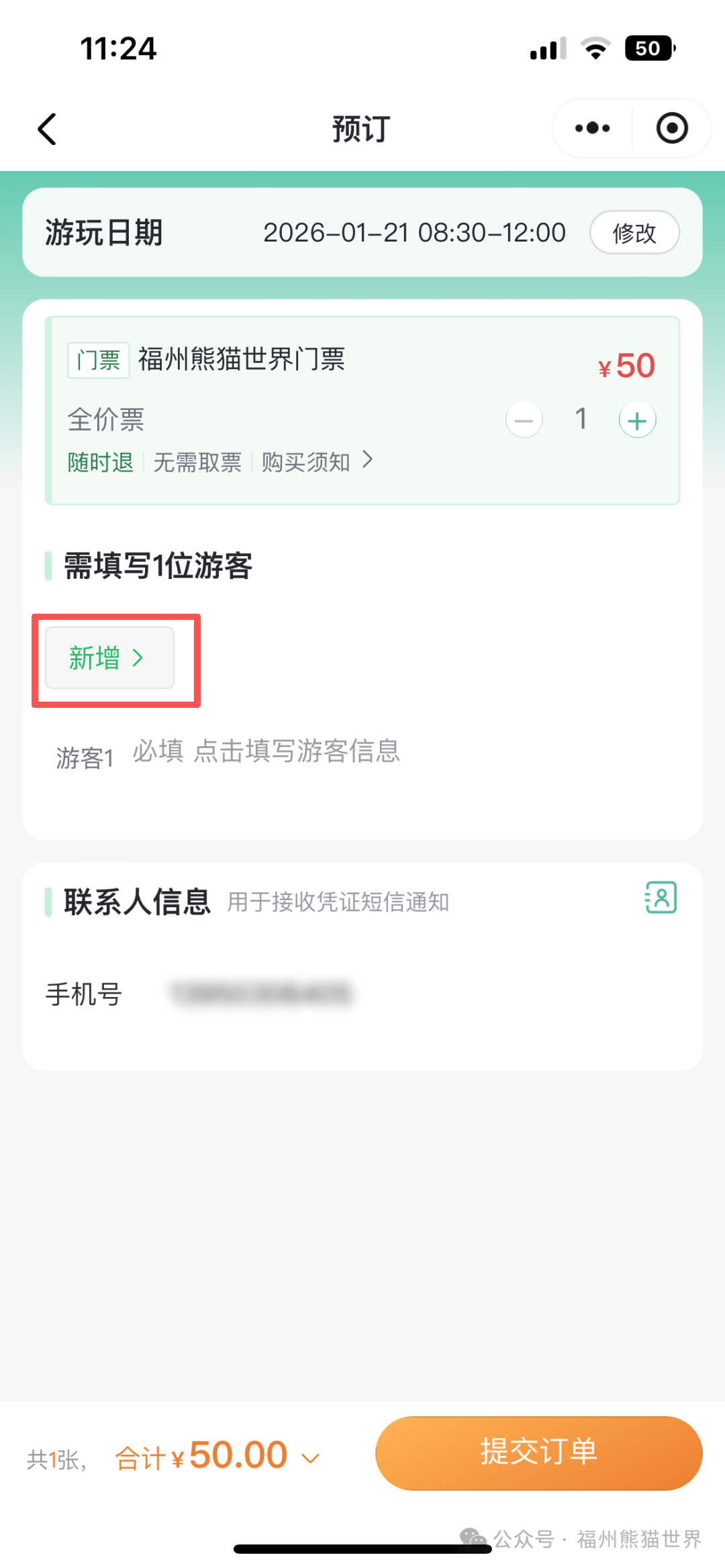The height and width of the screenshot is (1568, 725).
Task: Open the mini program more options menu
Action: tap(592, 128)
